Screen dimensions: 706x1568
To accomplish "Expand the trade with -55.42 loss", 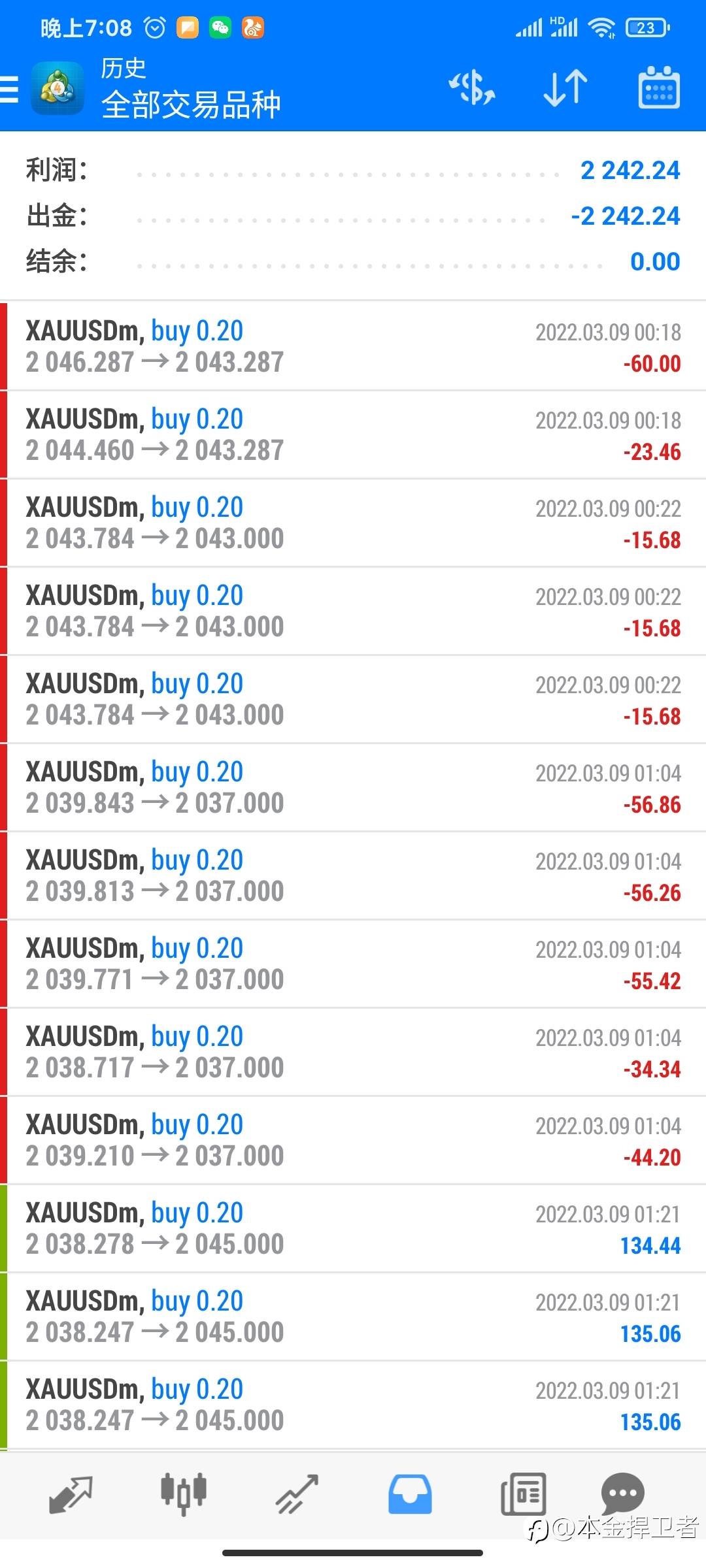I will (353, 964).
